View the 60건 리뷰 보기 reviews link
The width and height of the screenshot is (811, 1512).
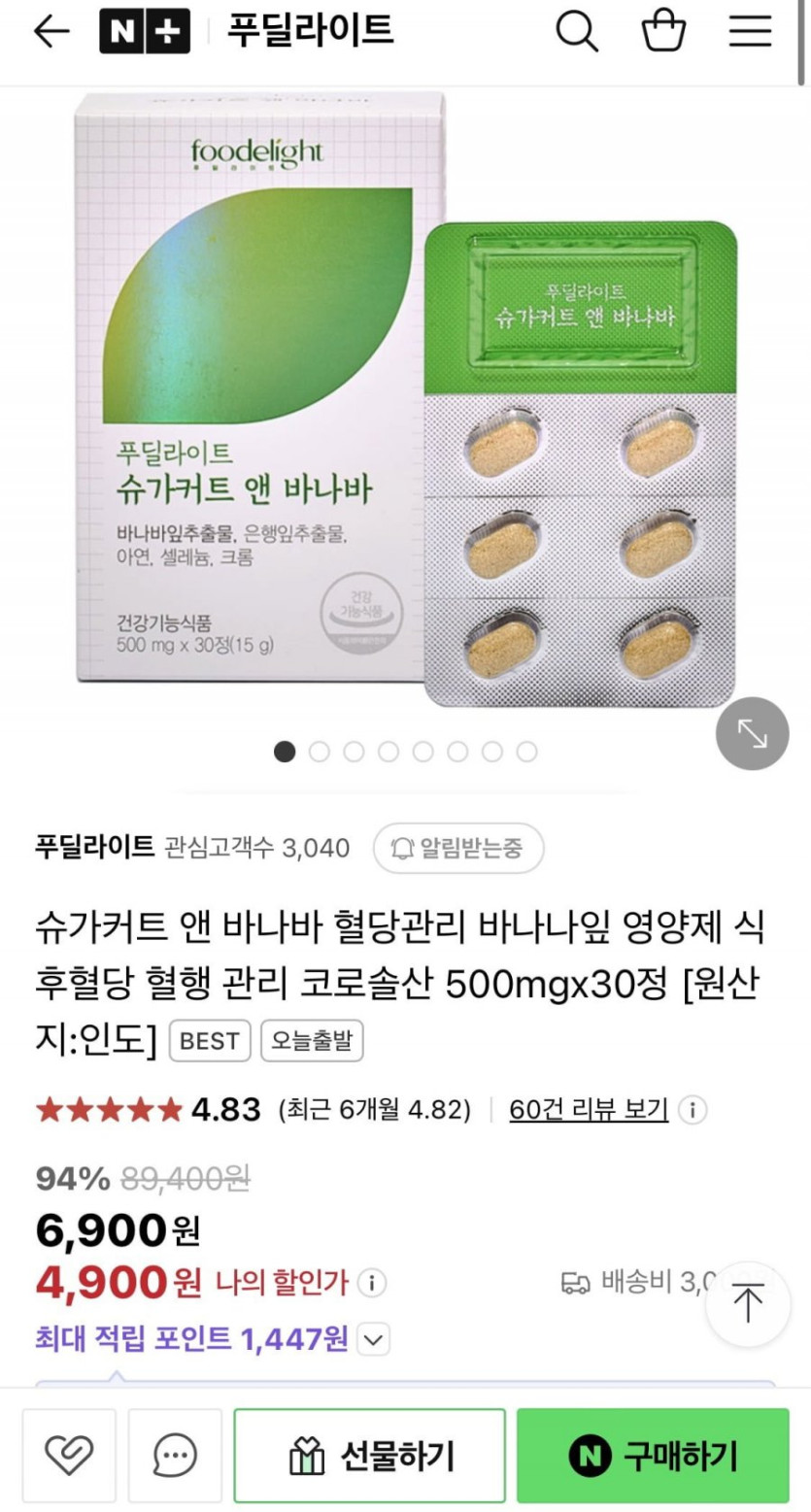click(x=589, y=1109)
